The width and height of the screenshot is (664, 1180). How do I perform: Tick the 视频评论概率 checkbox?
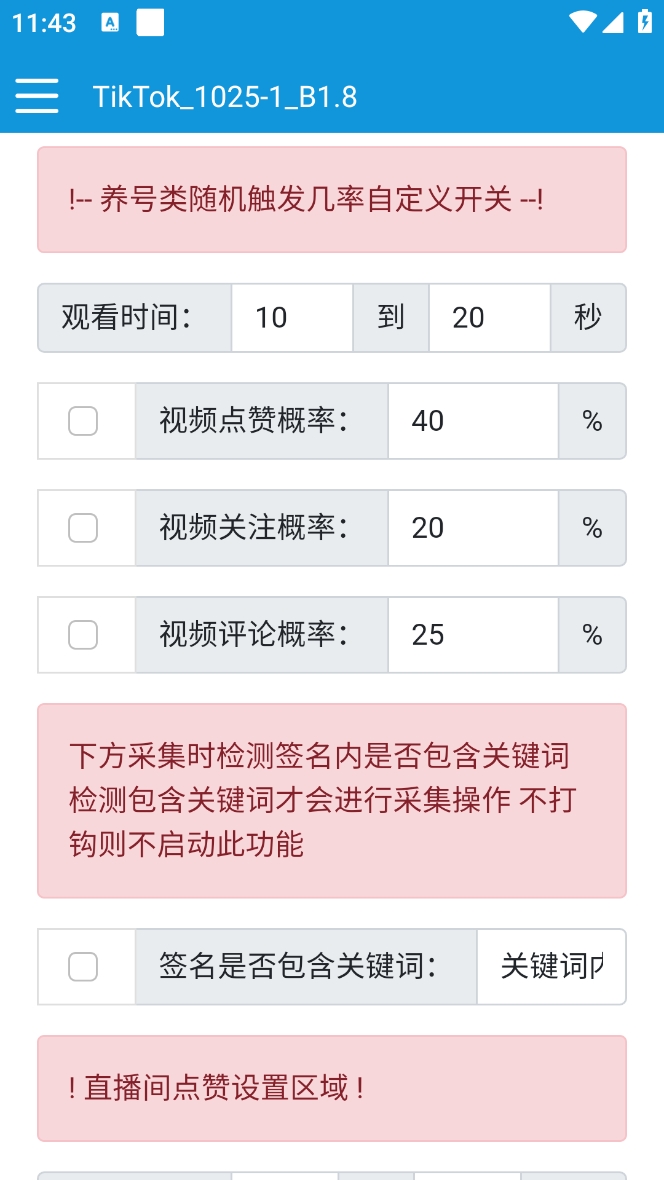click(83, 634)
